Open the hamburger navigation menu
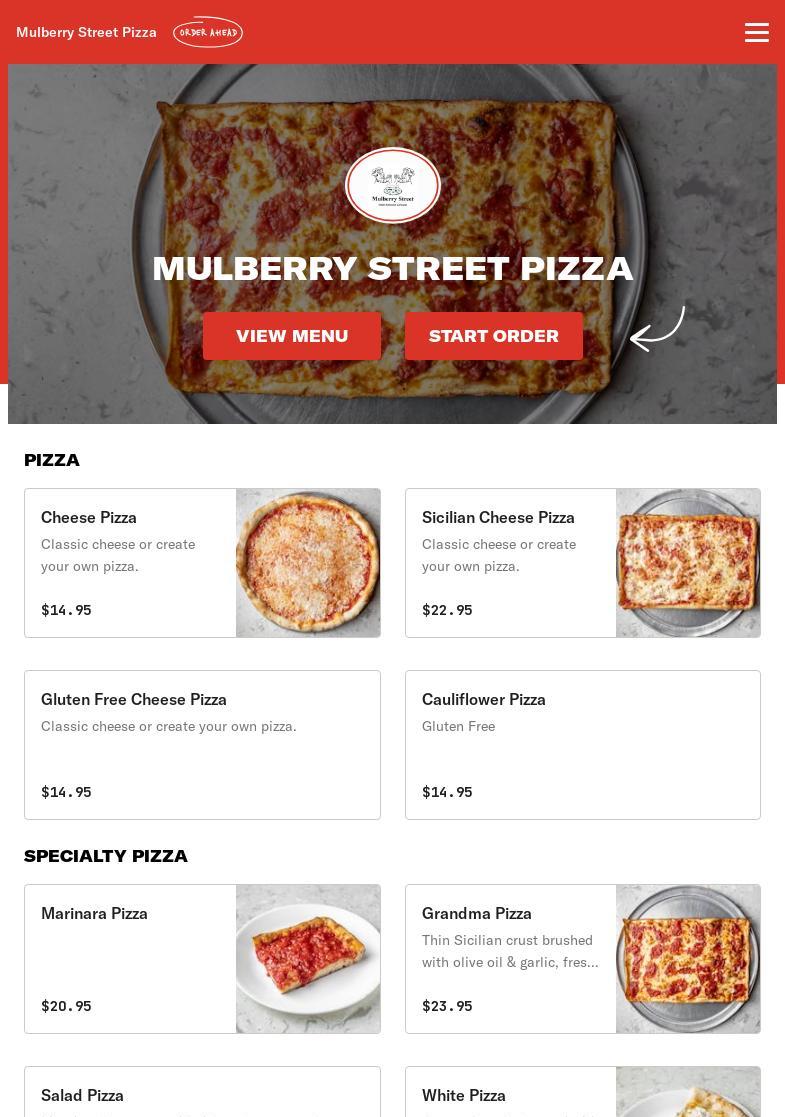 [x=757, y=32]
